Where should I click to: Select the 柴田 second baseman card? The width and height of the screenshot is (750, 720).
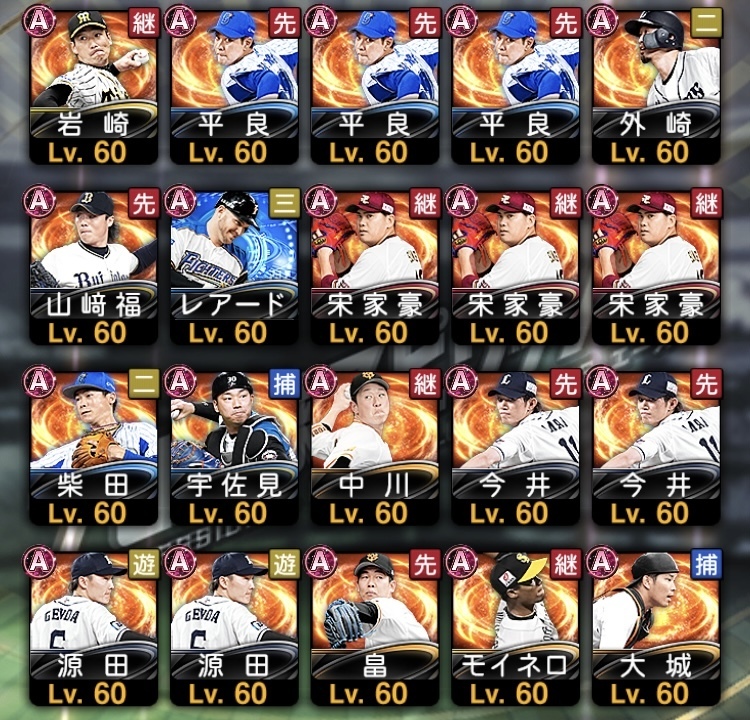93,447
